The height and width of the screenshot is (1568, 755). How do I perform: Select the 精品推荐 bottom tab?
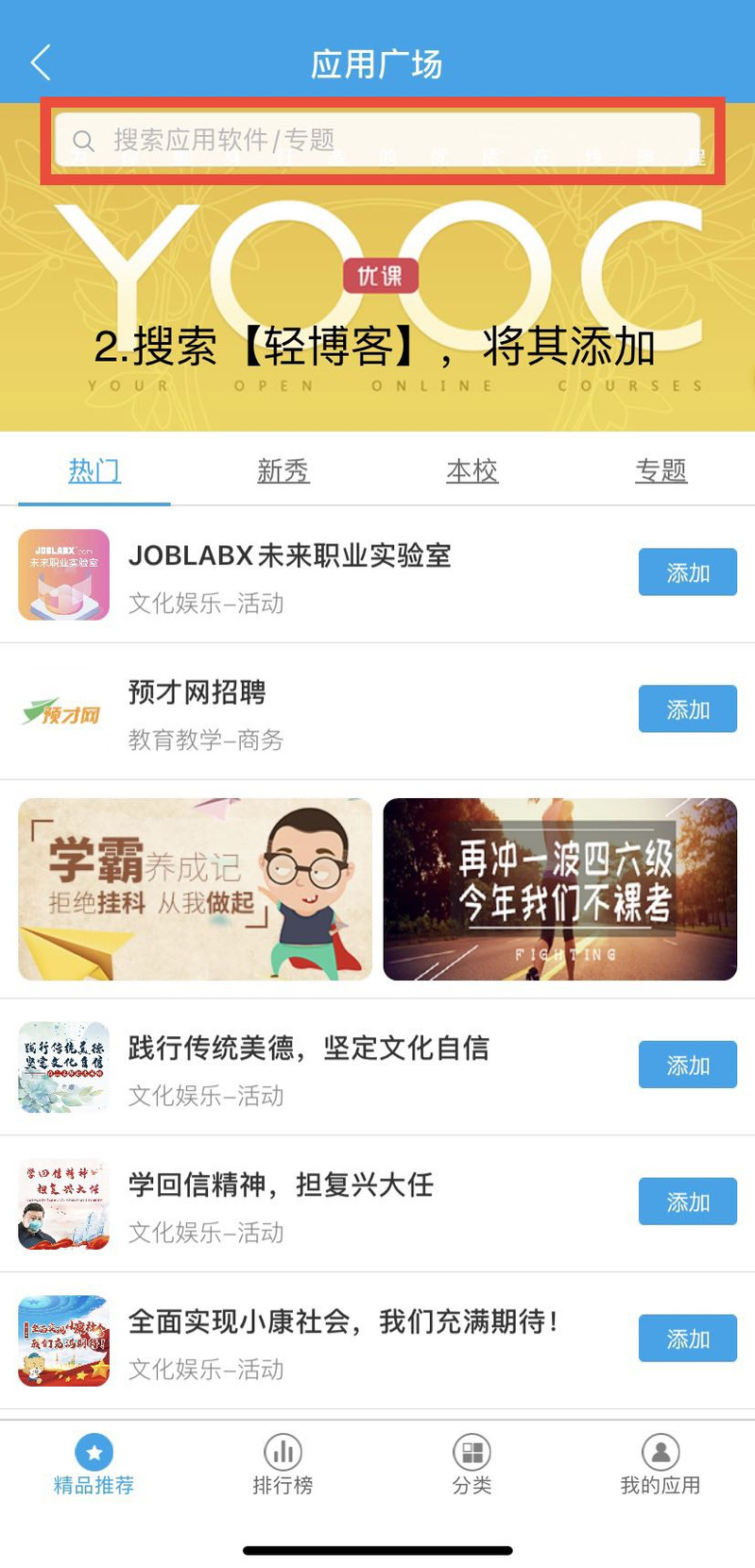(94, 1464)
